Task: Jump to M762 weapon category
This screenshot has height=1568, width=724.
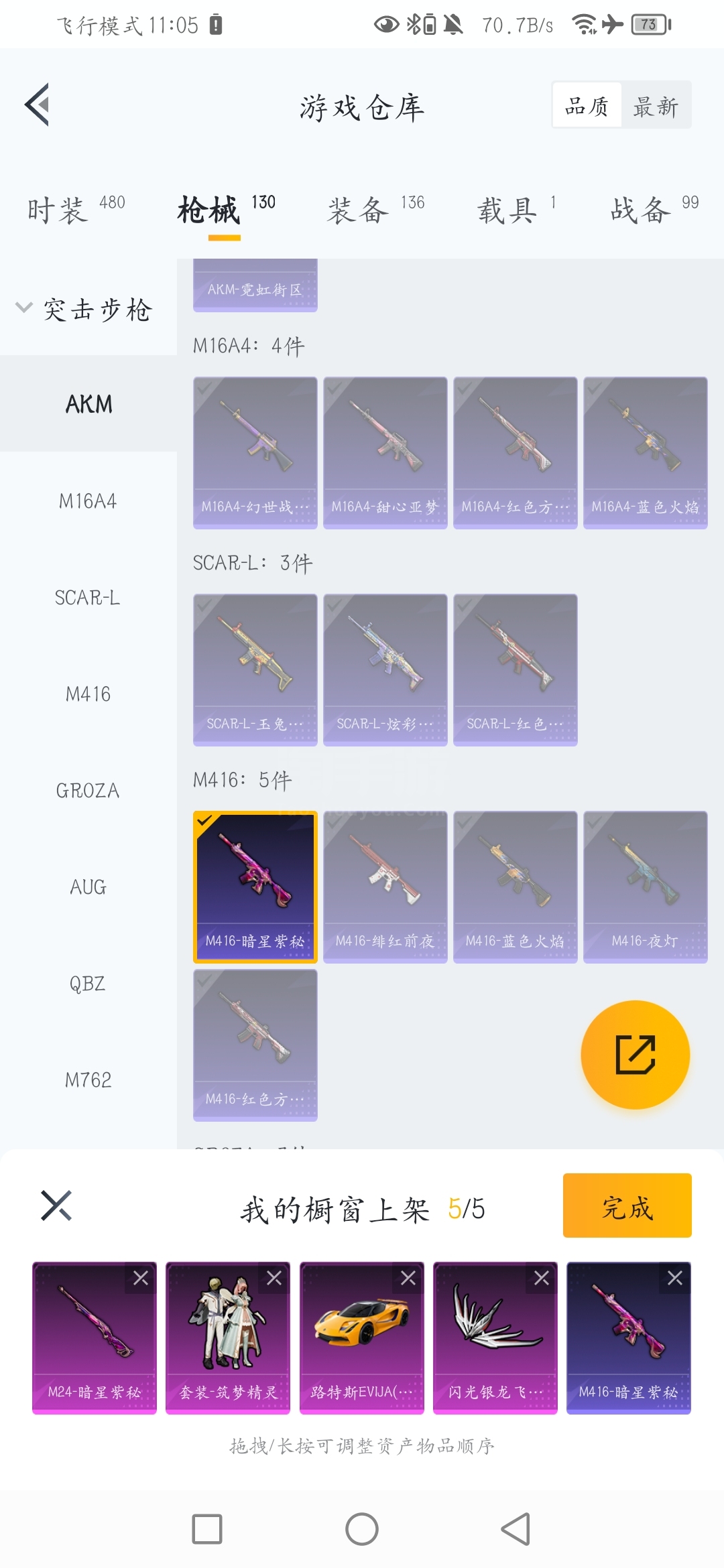Action: (x=88, y=1080)
